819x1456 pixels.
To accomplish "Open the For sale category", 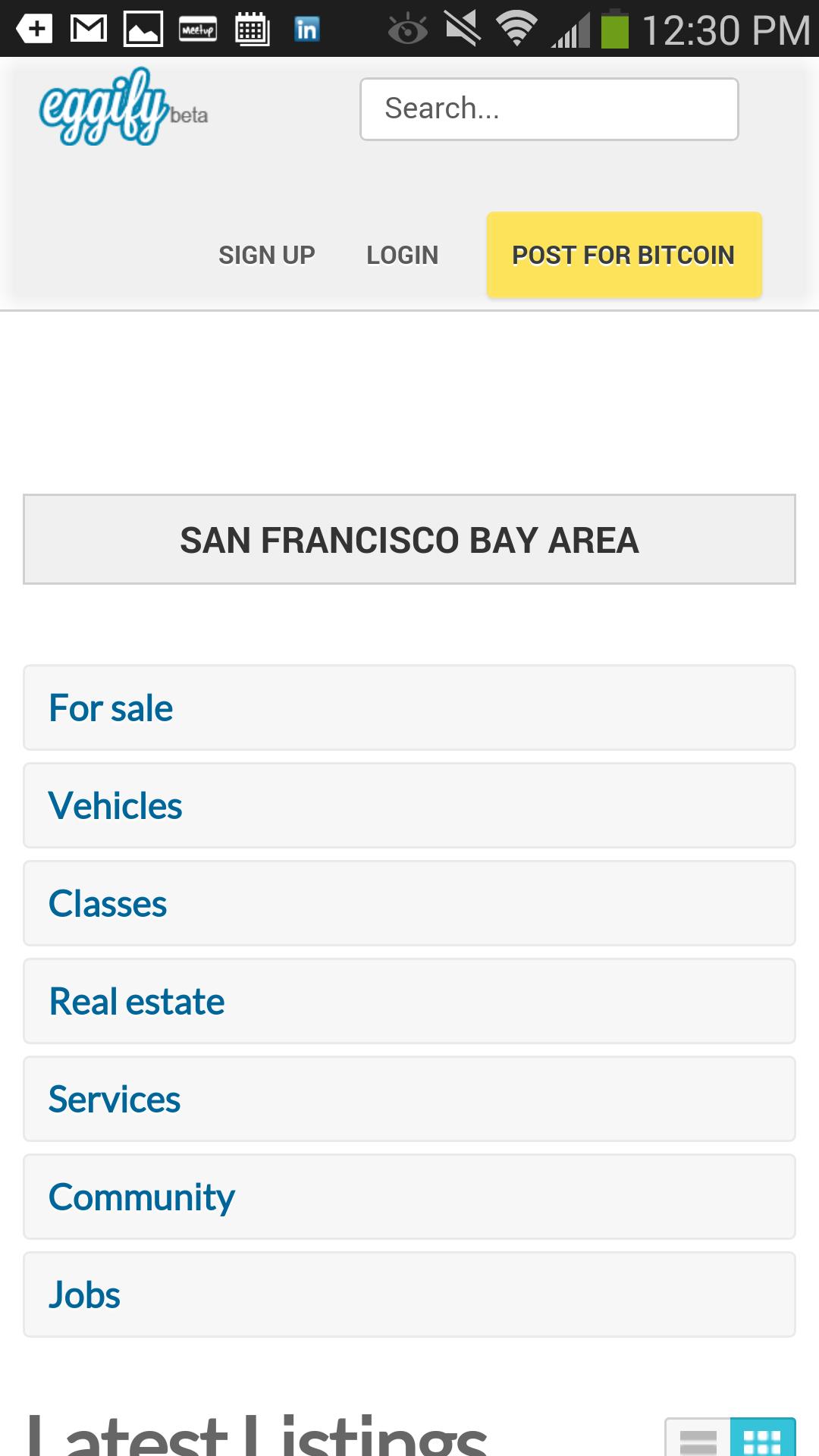I will coord(409,707).
